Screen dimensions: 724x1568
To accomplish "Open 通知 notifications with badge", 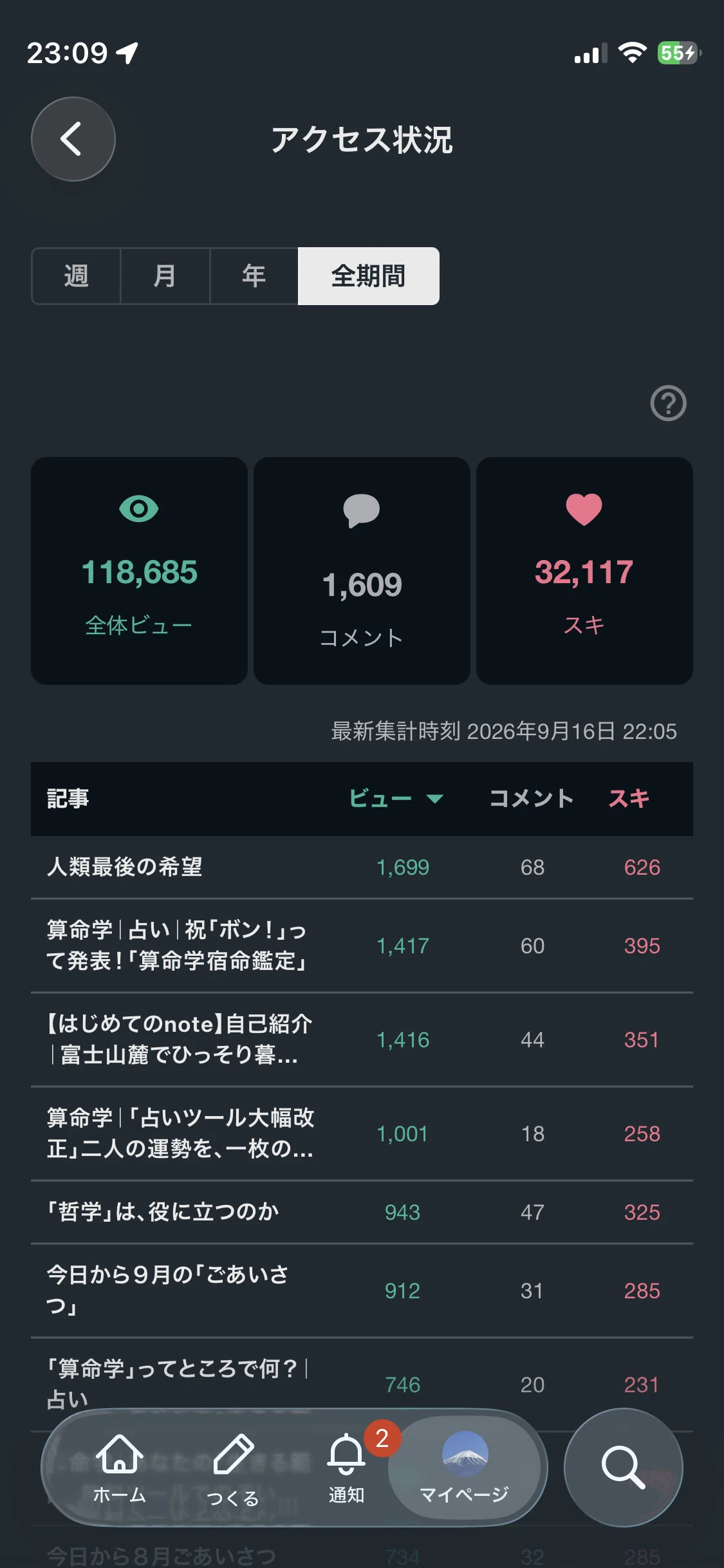I will coord(348,1468).
